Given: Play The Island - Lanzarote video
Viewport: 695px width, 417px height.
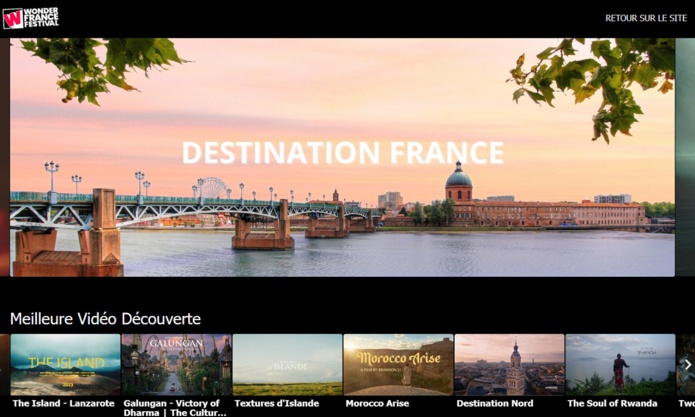Looking at the screenshot, I should [65, 365].
